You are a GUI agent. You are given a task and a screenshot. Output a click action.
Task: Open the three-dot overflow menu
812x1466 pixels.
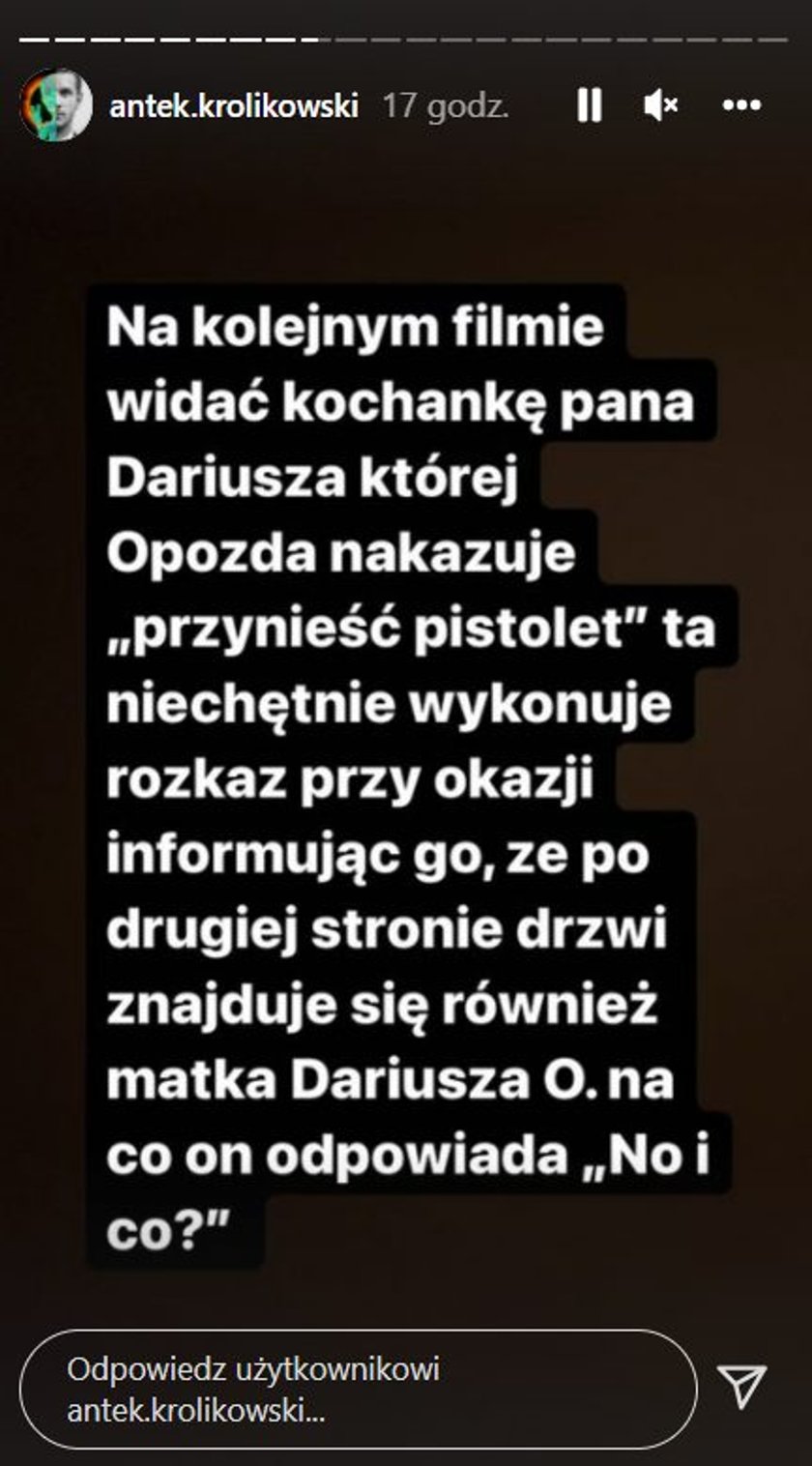742,105
